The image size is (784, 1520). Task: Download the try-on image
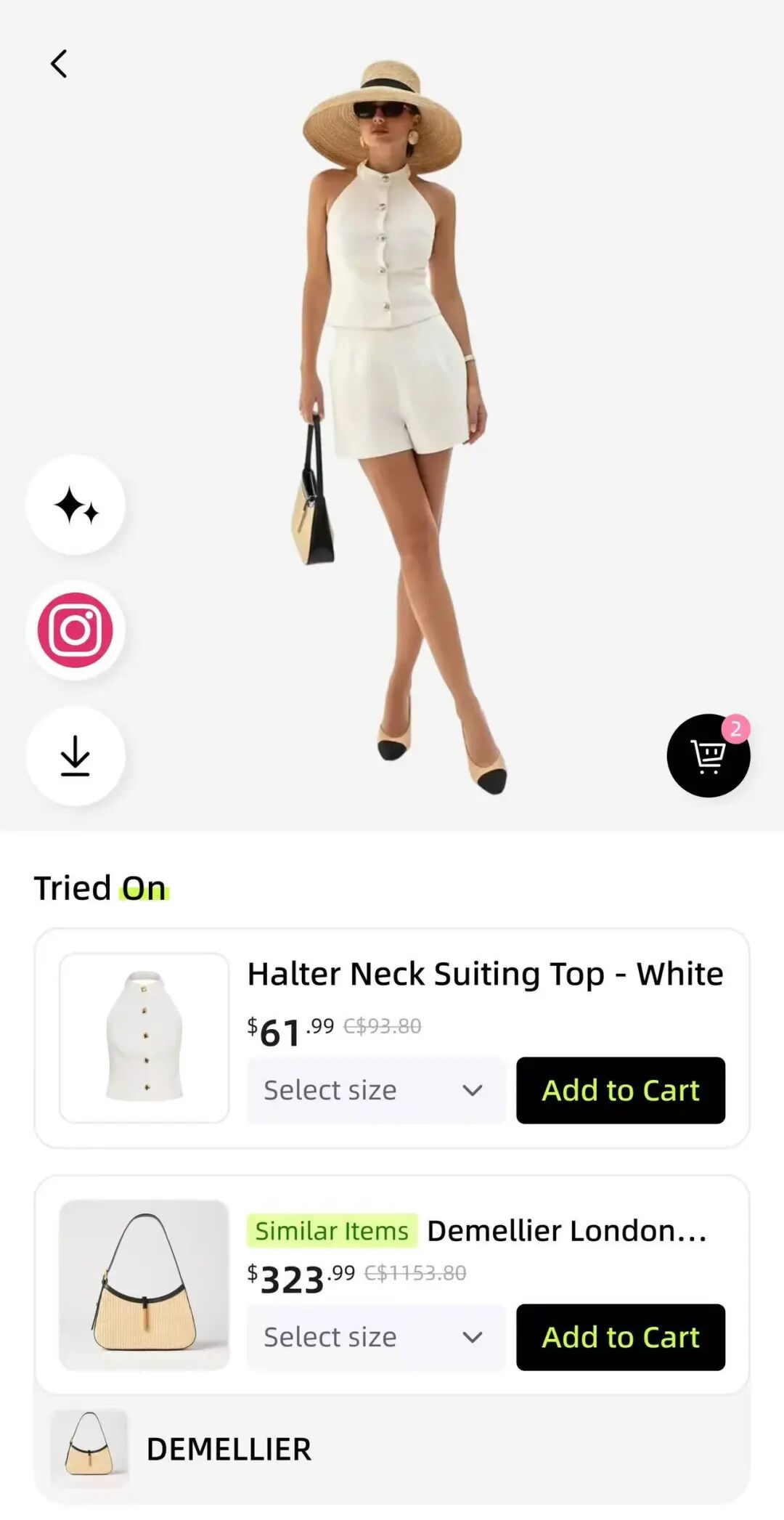pyautogui.click(x=75, y=756)
